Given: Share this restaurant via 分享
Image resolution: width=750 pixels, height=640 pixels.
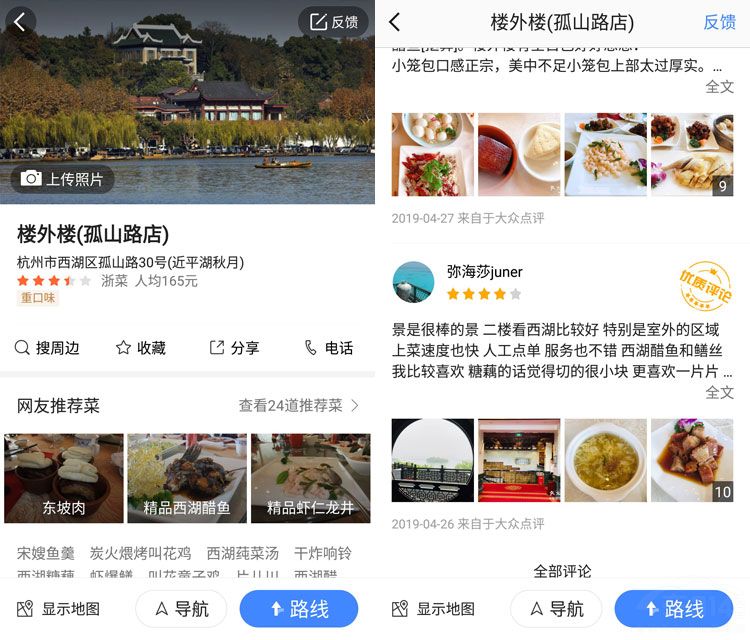Looking at the screenshot, I should [234, 348].
